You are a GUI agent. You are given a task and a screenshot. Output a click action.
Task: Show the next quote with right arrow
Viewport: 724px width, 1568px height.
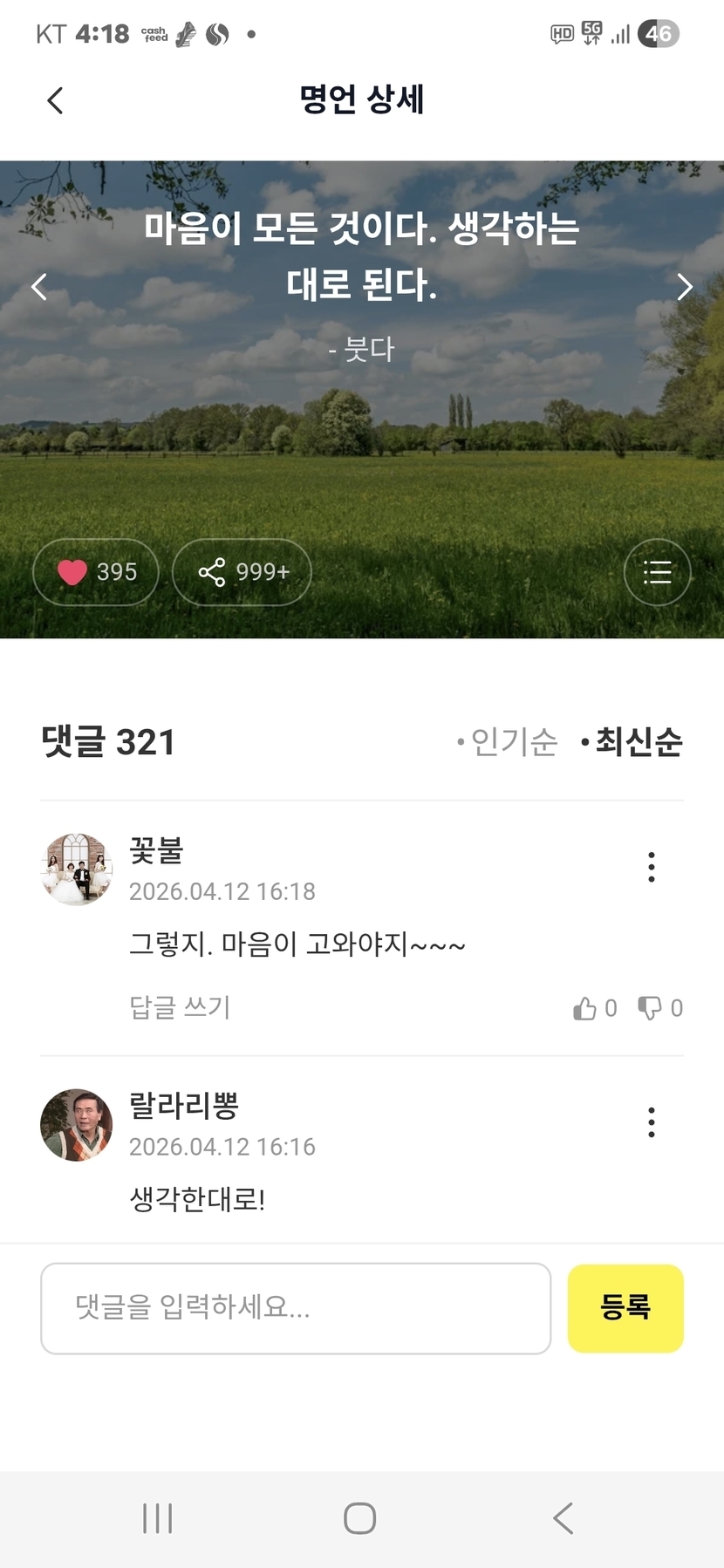[x=685, y=287]
